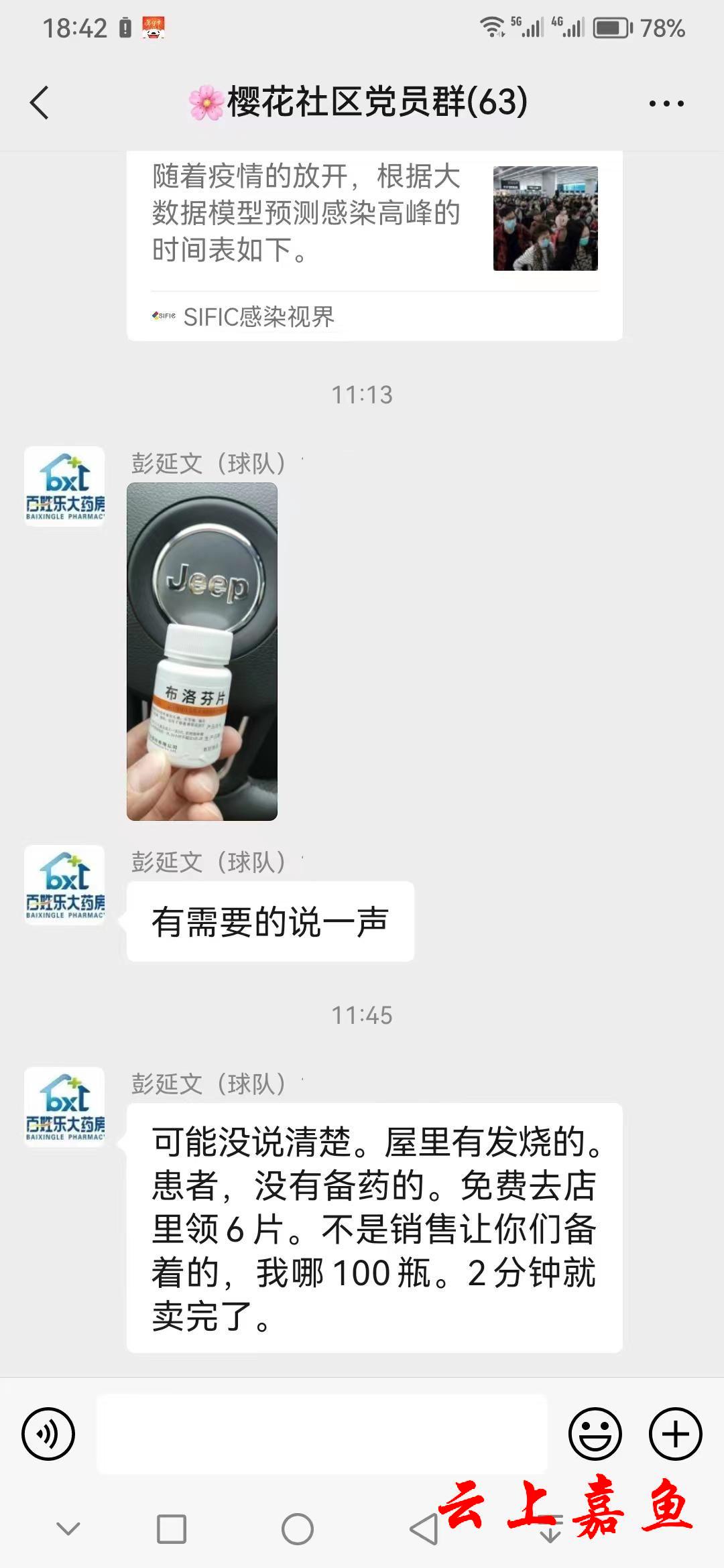Image resolution: width=724 pixels, height=1568 pixels.
Task: View the 布洛芬片 bottle photo
Action: click(202, 651)
